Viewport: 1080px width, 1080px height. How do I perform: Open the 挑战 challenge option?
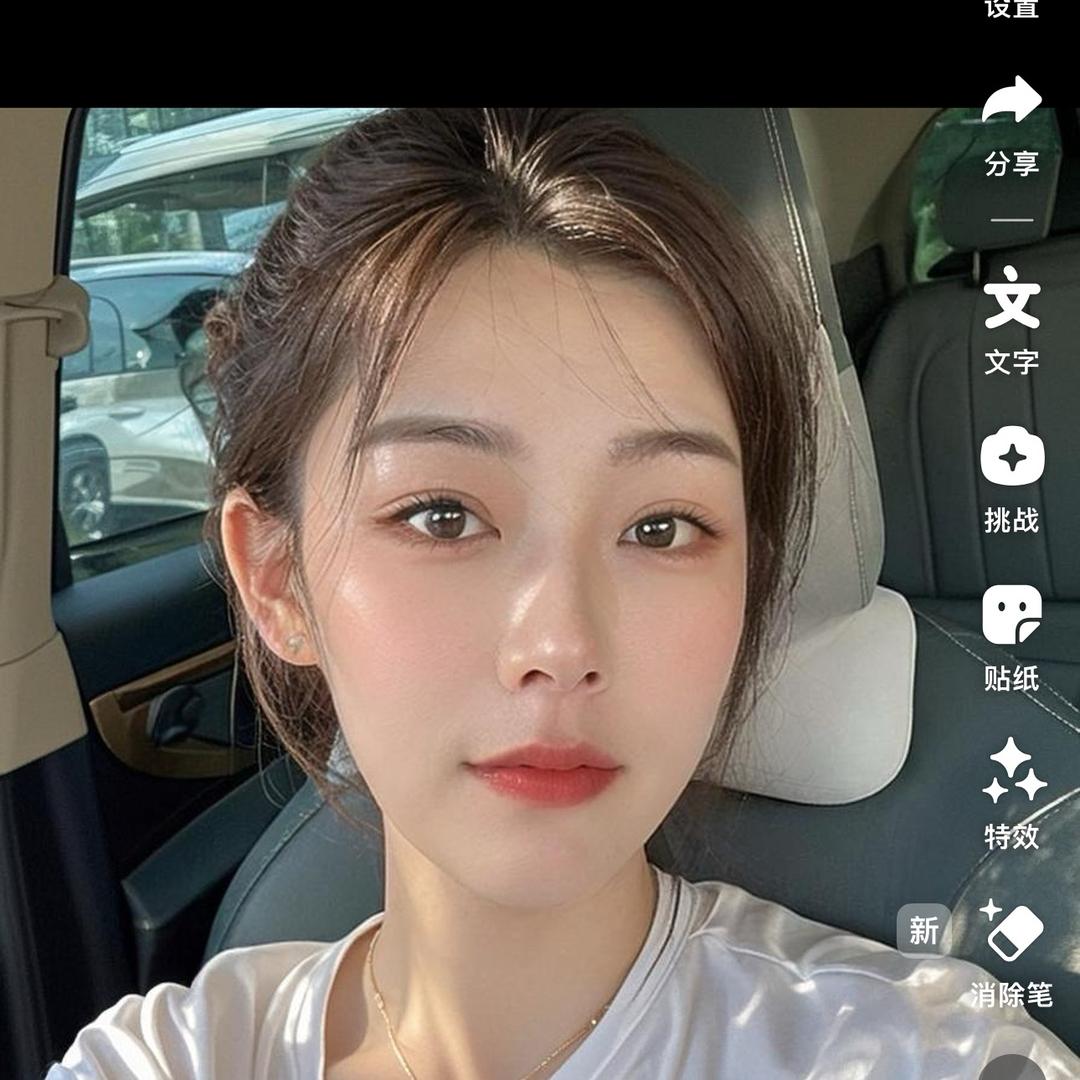pos(1011,478)
